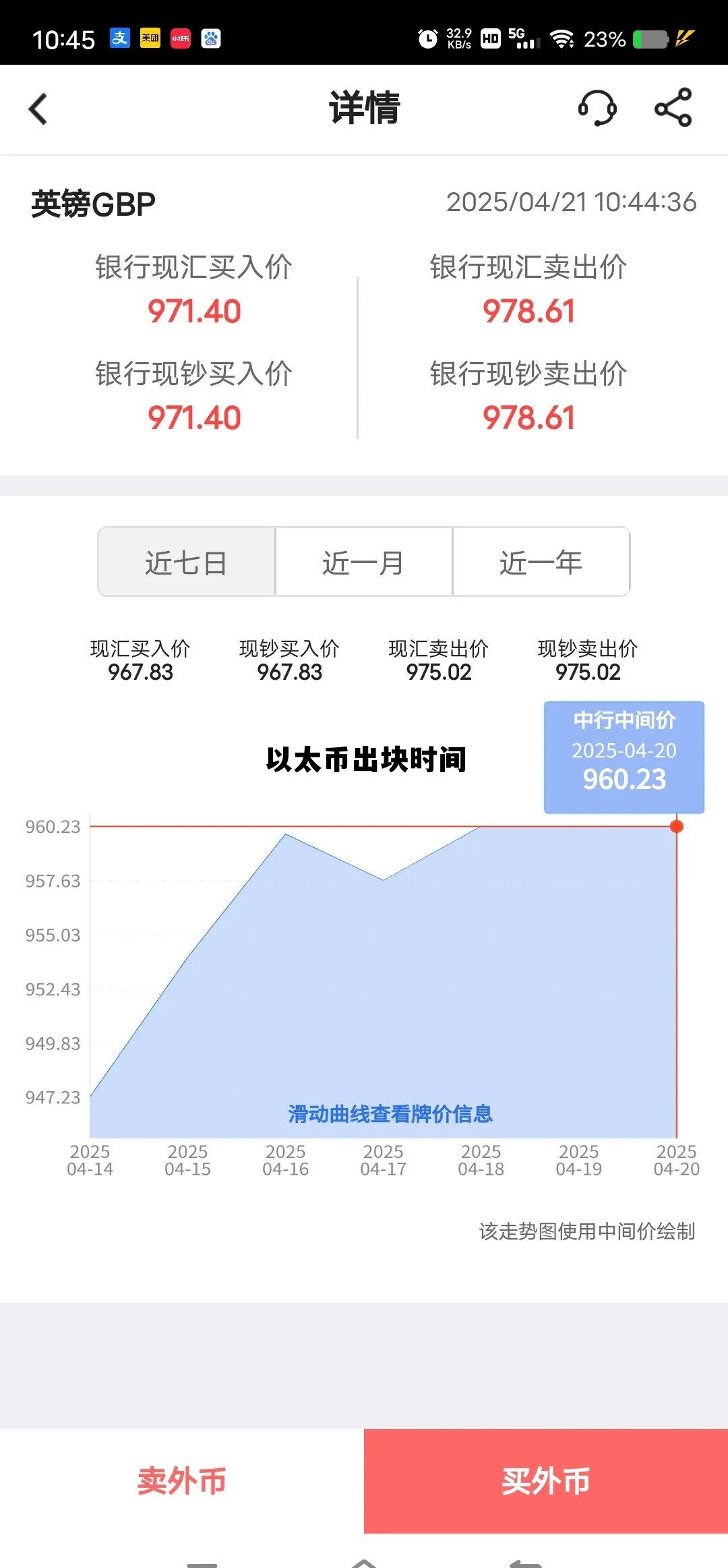Select the 近一月 time range
Image resolution: width=728 pixels, height=1568 pixels.
tap(363, 561)
